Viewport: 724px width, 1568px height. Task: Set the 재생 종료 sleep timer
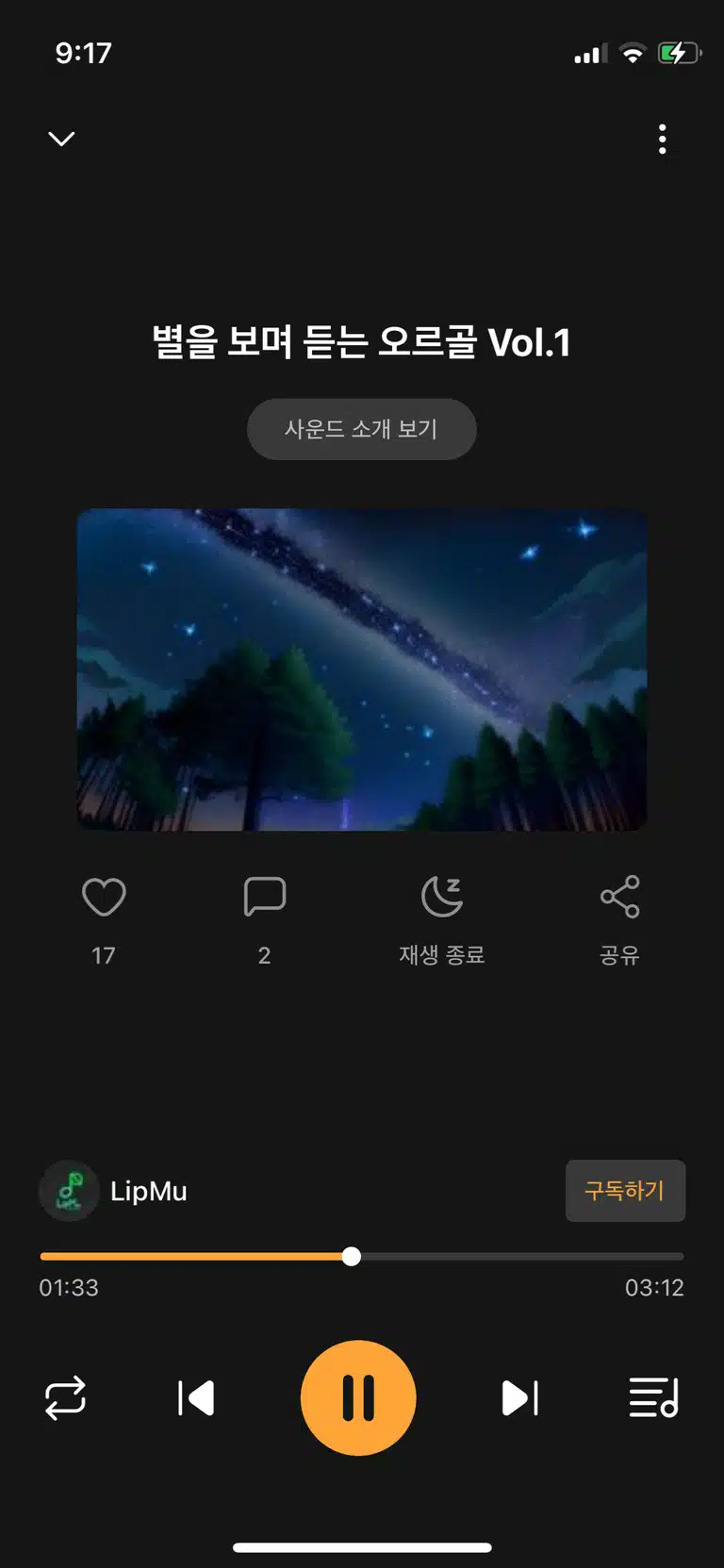click(442, 897)
